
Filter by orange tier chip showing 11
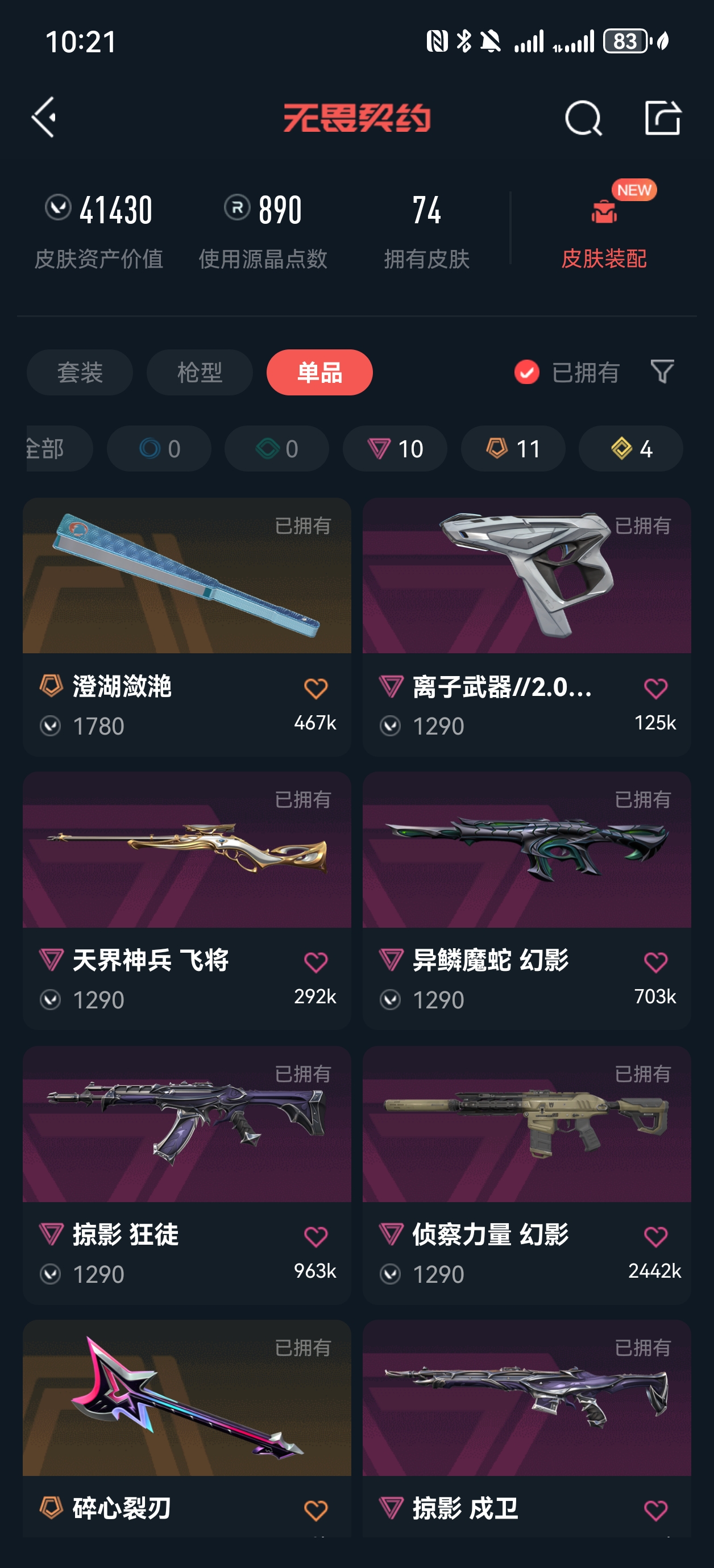coord(513,449)
